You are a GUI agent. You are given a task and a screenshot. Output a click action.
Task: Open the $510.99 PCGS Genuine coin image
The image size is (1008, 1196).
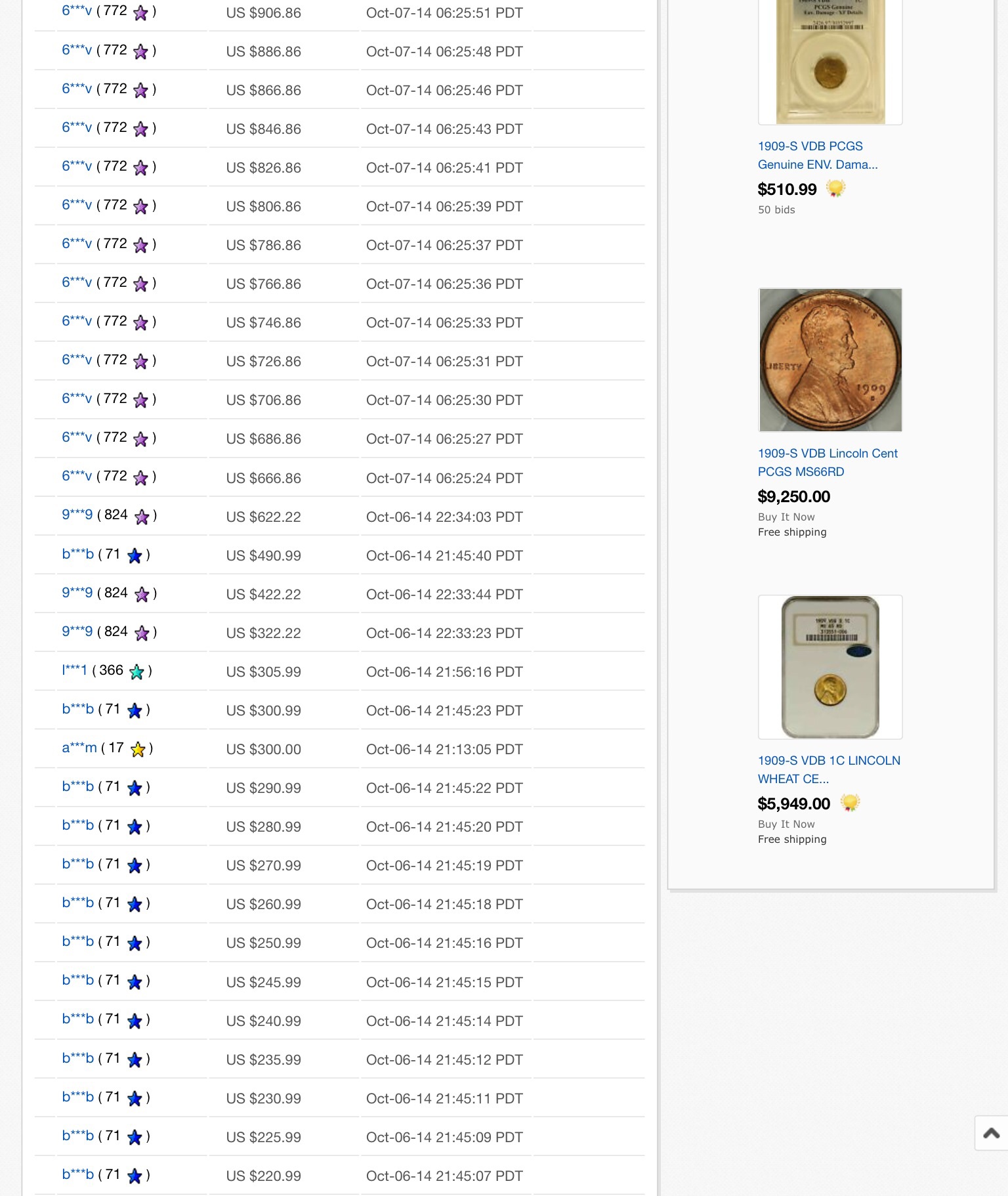point(830,62)
